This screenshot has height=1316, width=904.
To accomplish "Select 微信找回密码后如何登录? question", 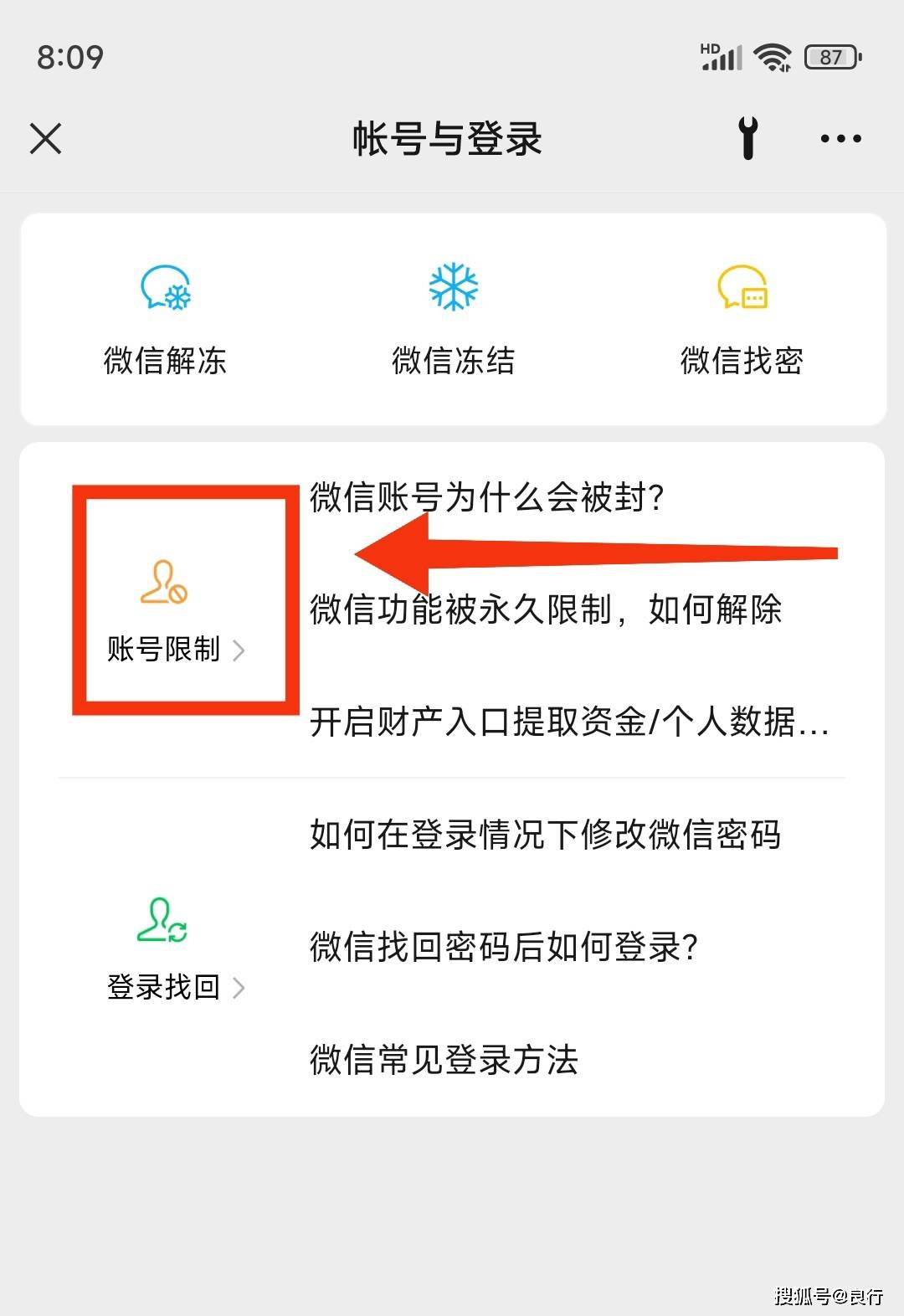I will [x=506, y=948].
